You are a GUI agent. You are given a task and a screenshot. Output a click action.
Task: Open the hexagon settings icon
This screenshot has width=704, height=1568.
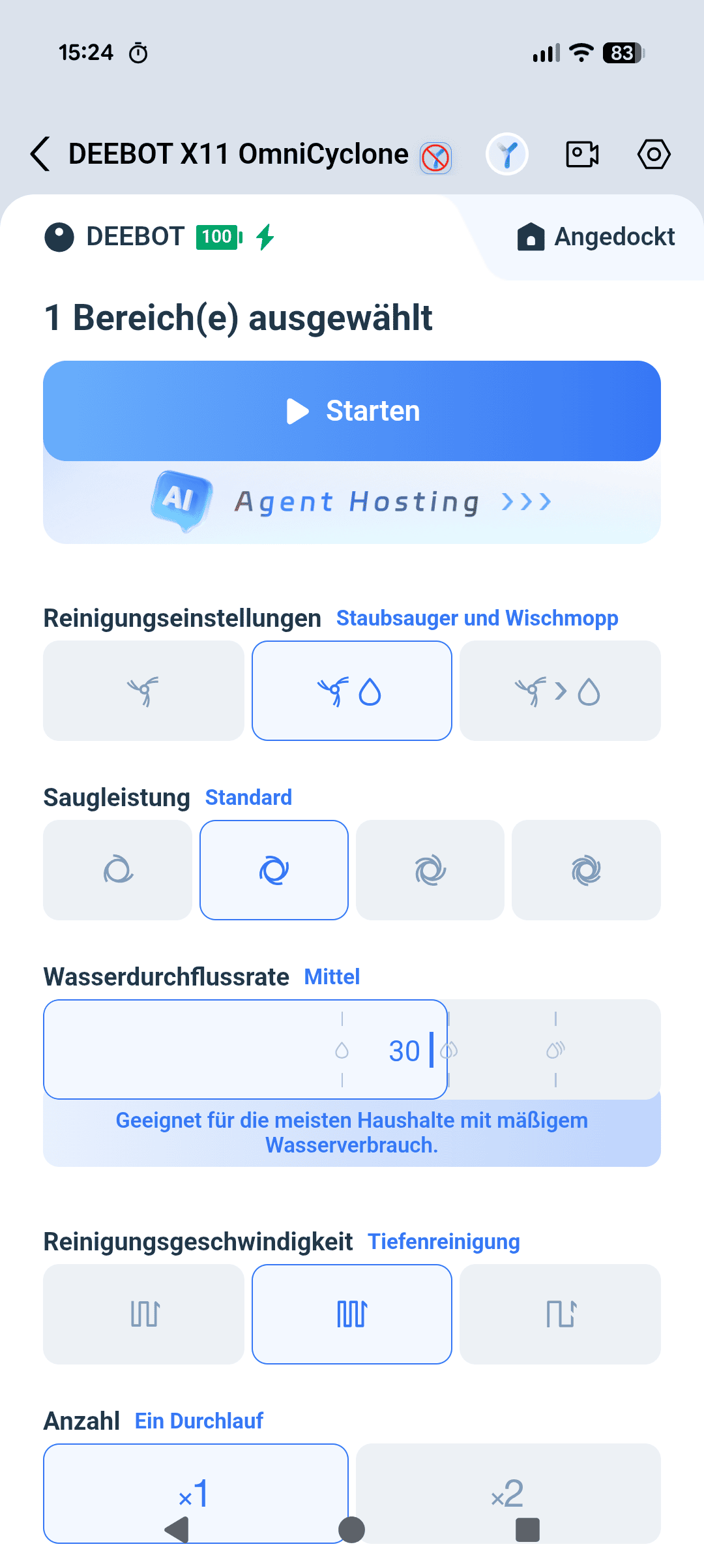(x=654, y=155)
